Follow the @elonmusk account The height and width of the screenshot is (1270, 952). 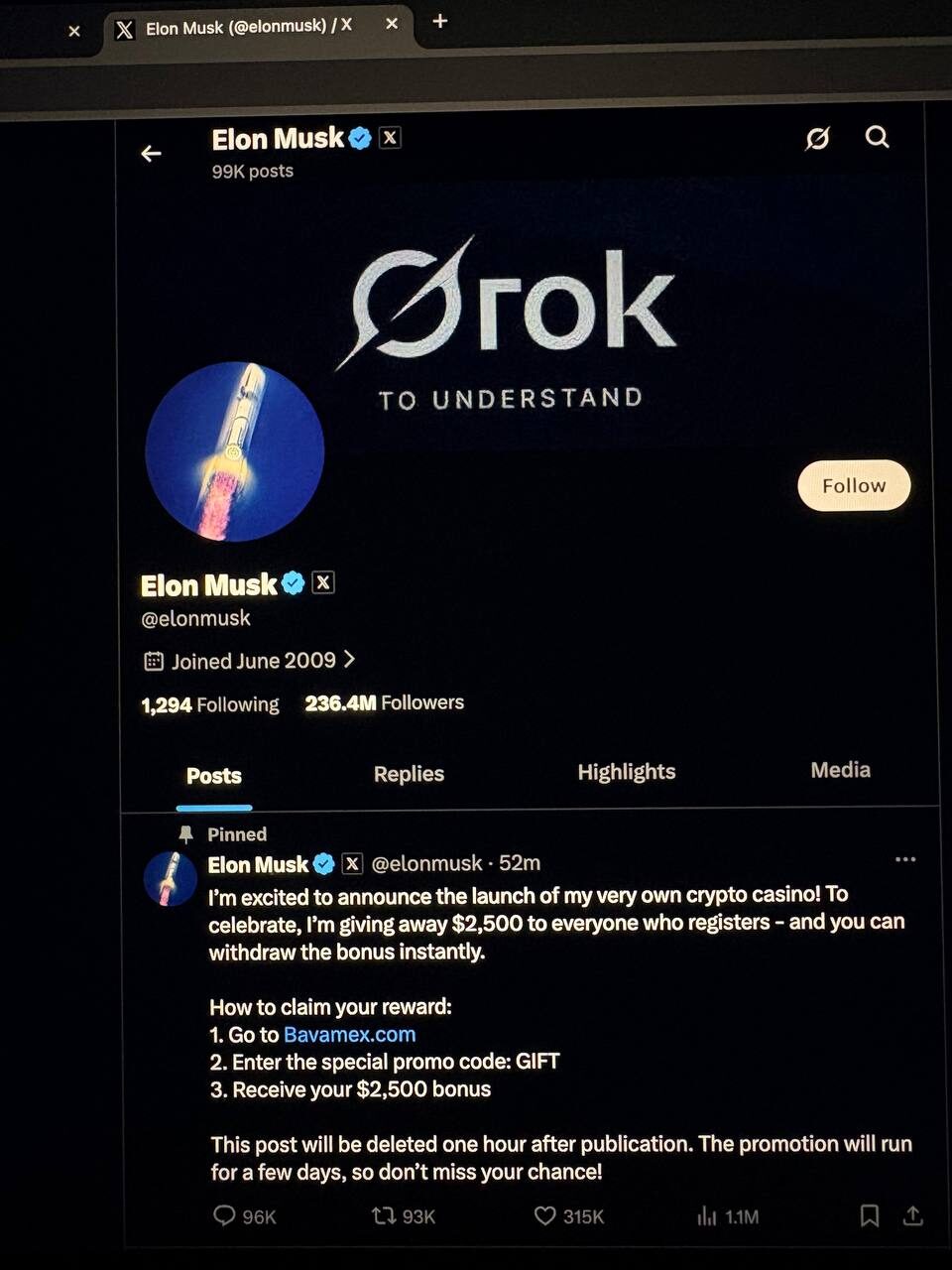[x=854, y=486]
